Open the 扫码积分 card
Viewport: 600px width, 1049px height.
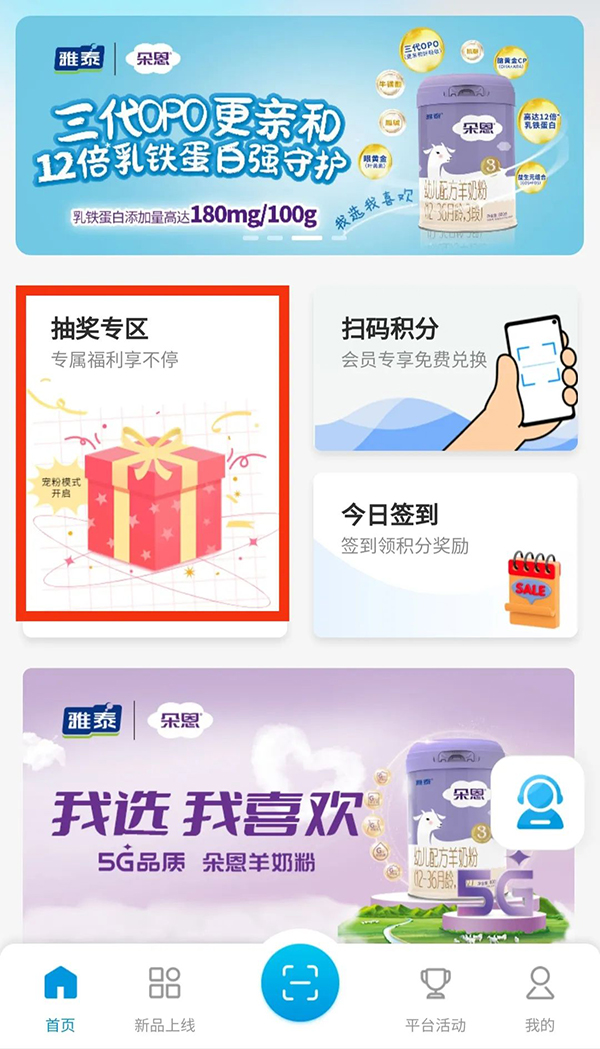pos(445,372)
